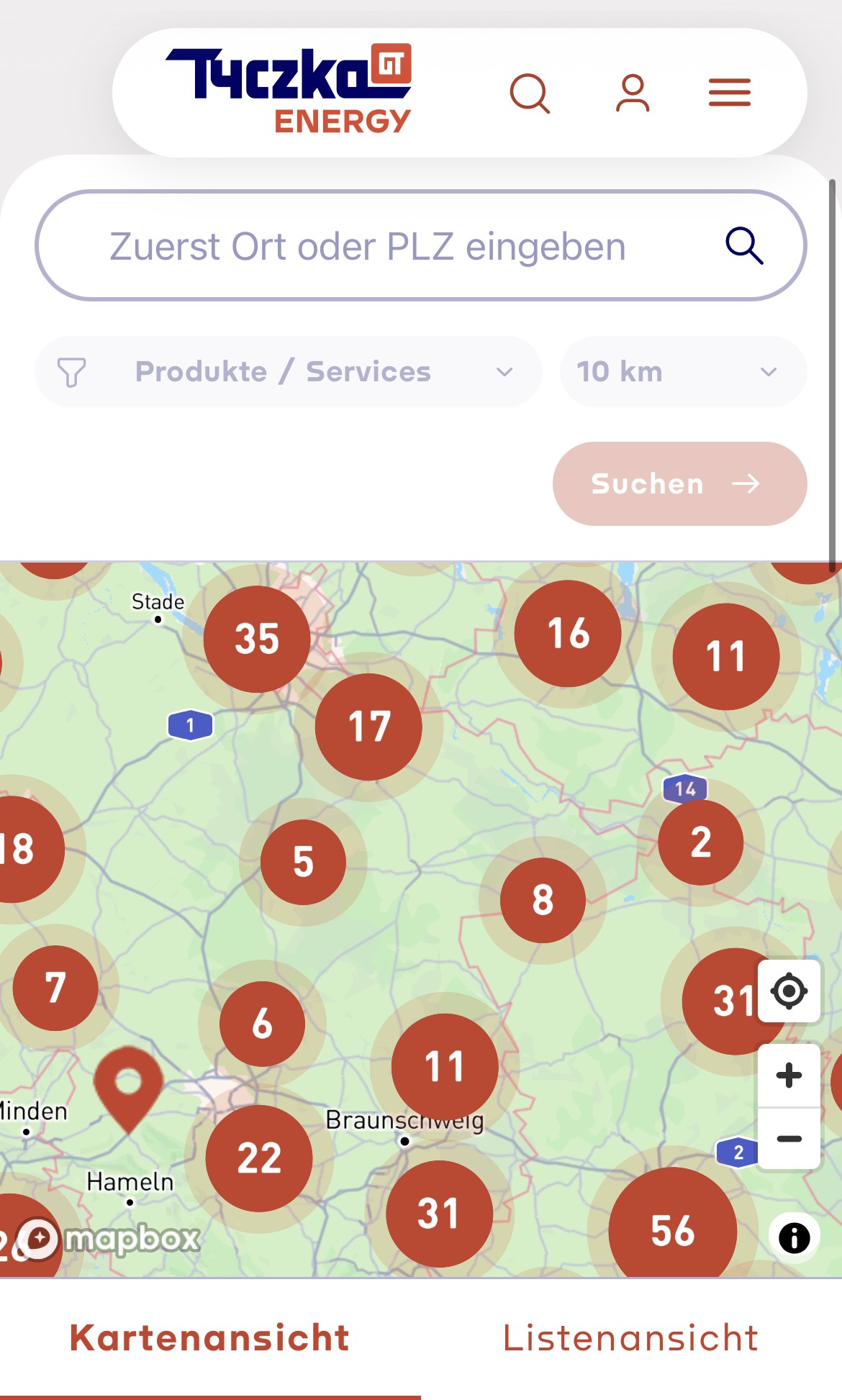This screenshot has height=1400, width=842.
Task: Tap the Suchen button
Action: point(679,483)
